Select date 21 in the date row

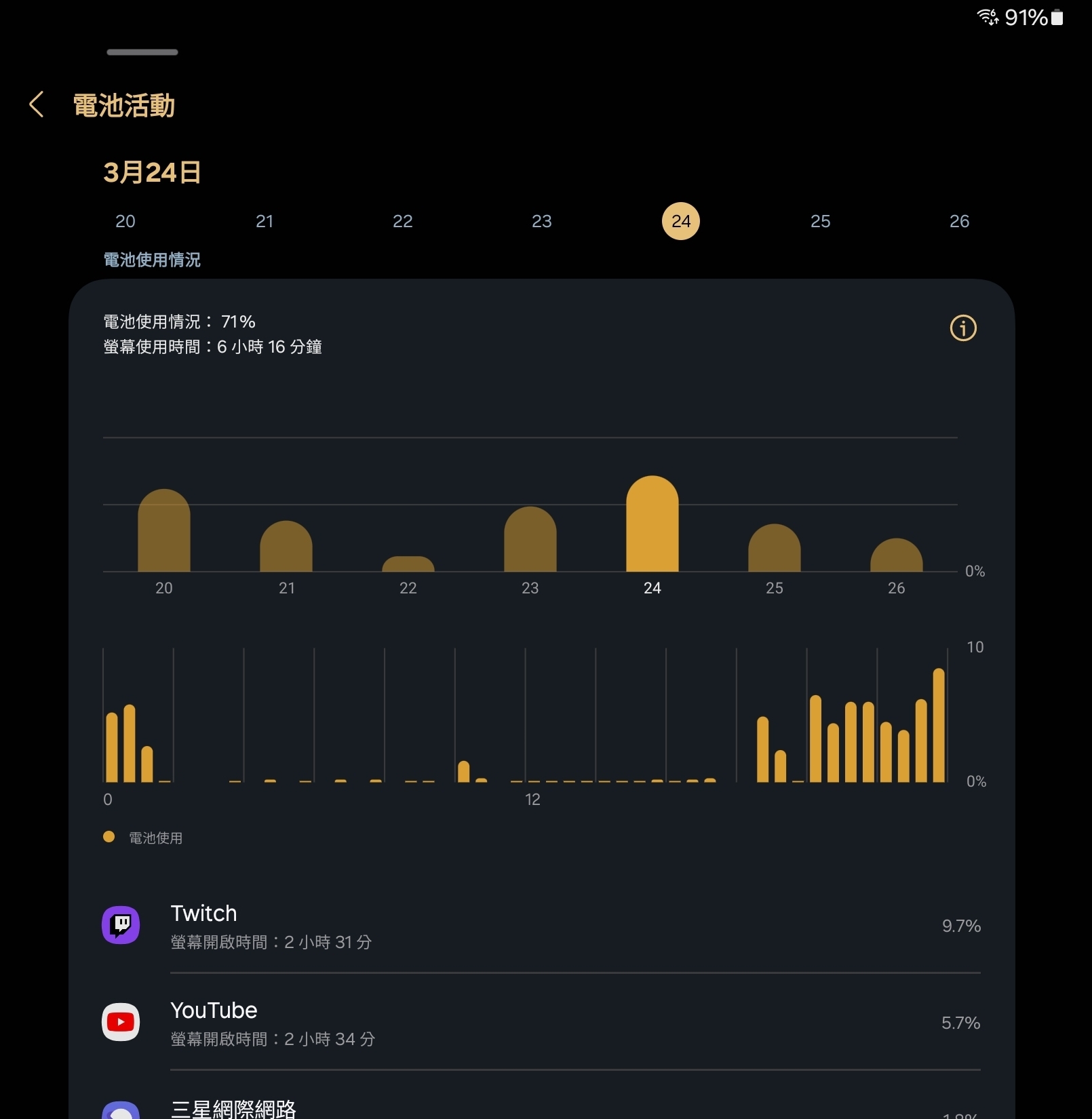coord(265,221)
